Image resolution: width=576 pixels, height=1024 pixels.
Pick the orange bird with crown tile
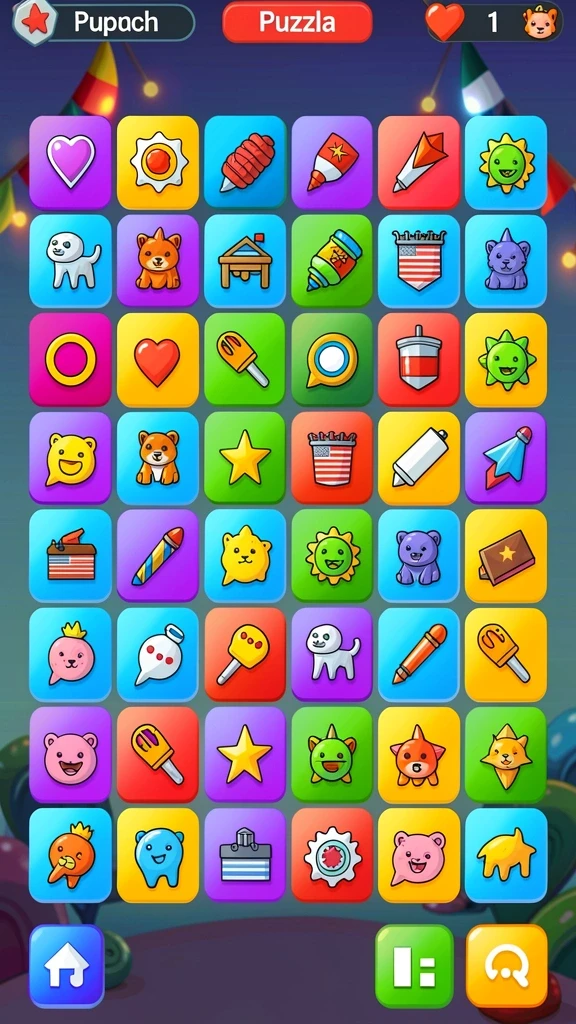point(71,855)
